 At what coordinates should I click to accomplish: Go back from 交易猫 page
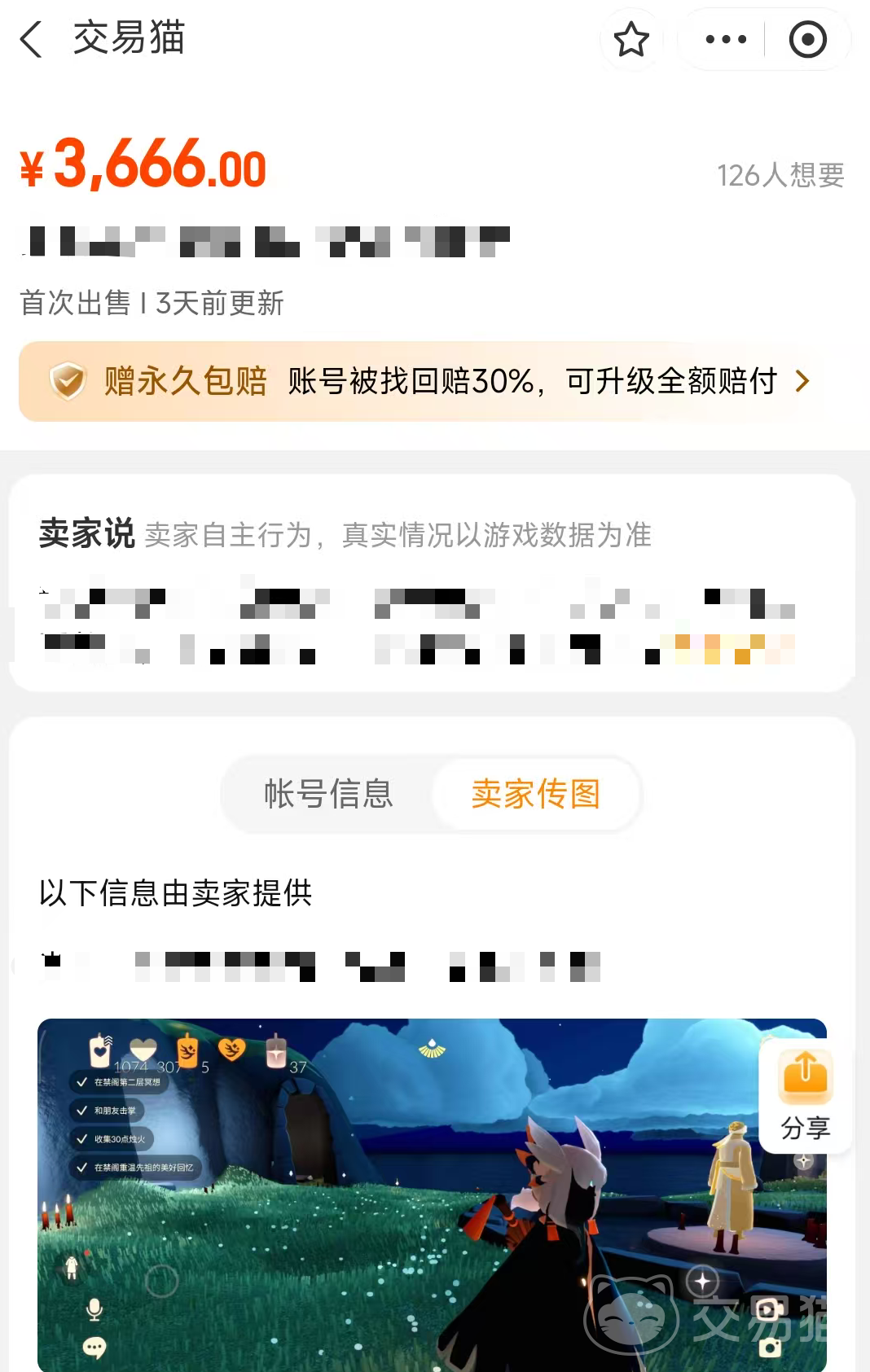pyautogui.click(x=31, y=39)
